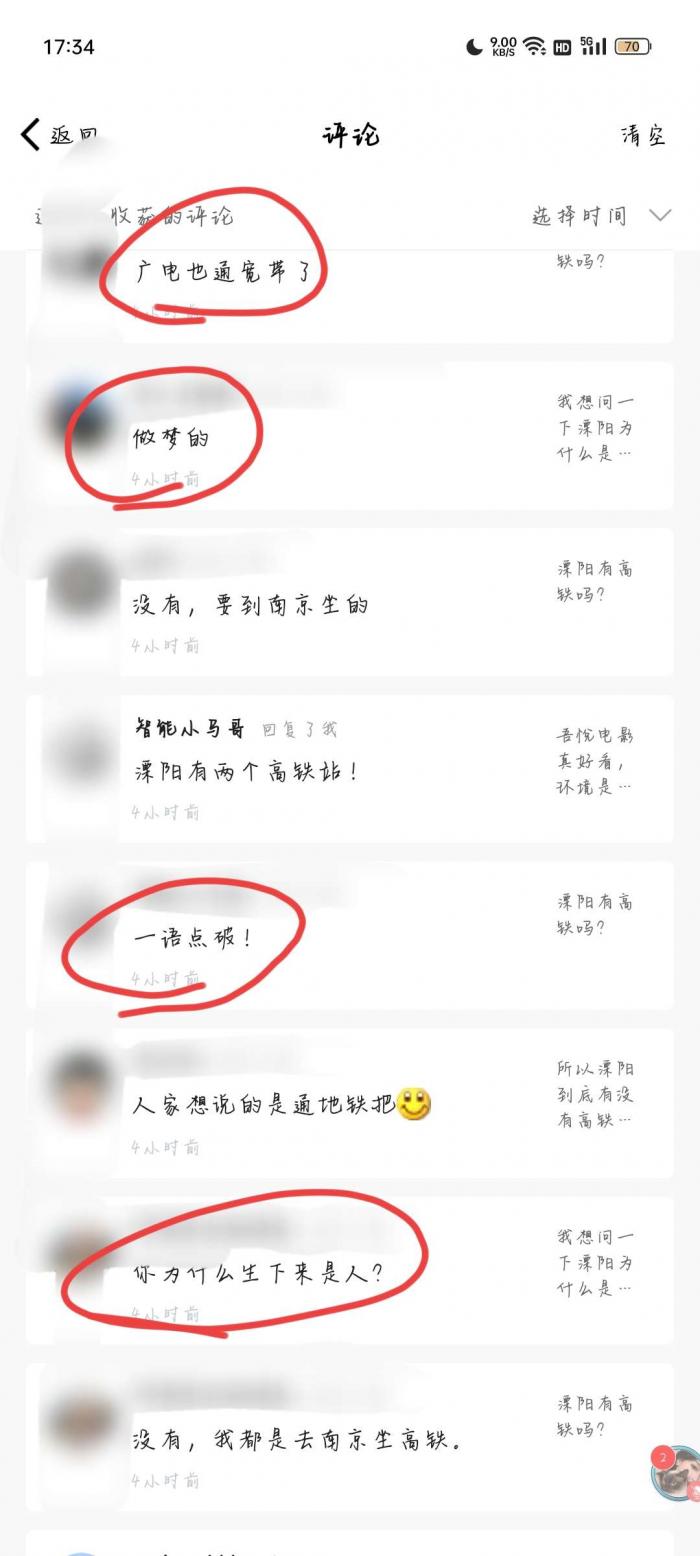Open the comment 你为什么生下来是人?
The image size is (700, 1556).
click(259, 1273)
